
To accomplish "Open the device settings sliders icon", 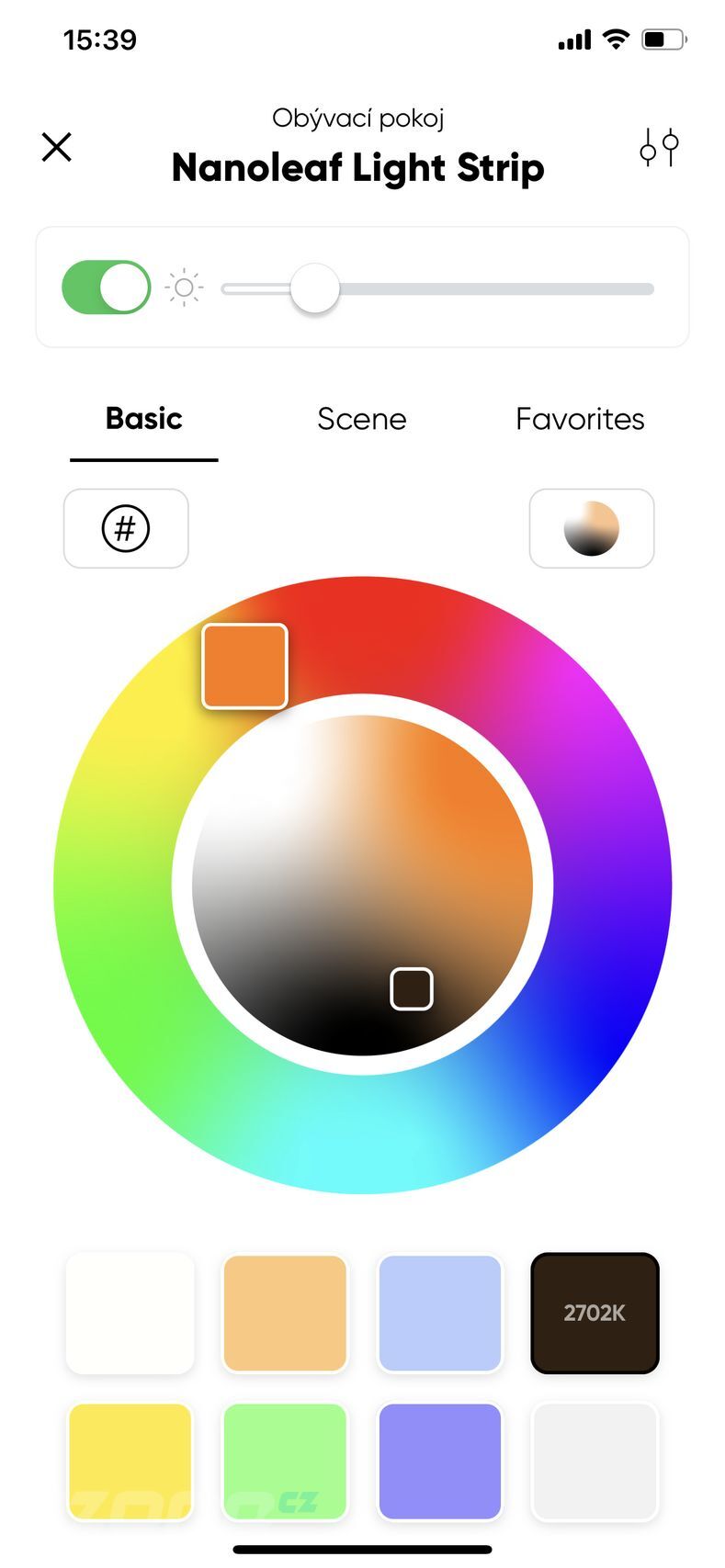I will coord(659,147).
